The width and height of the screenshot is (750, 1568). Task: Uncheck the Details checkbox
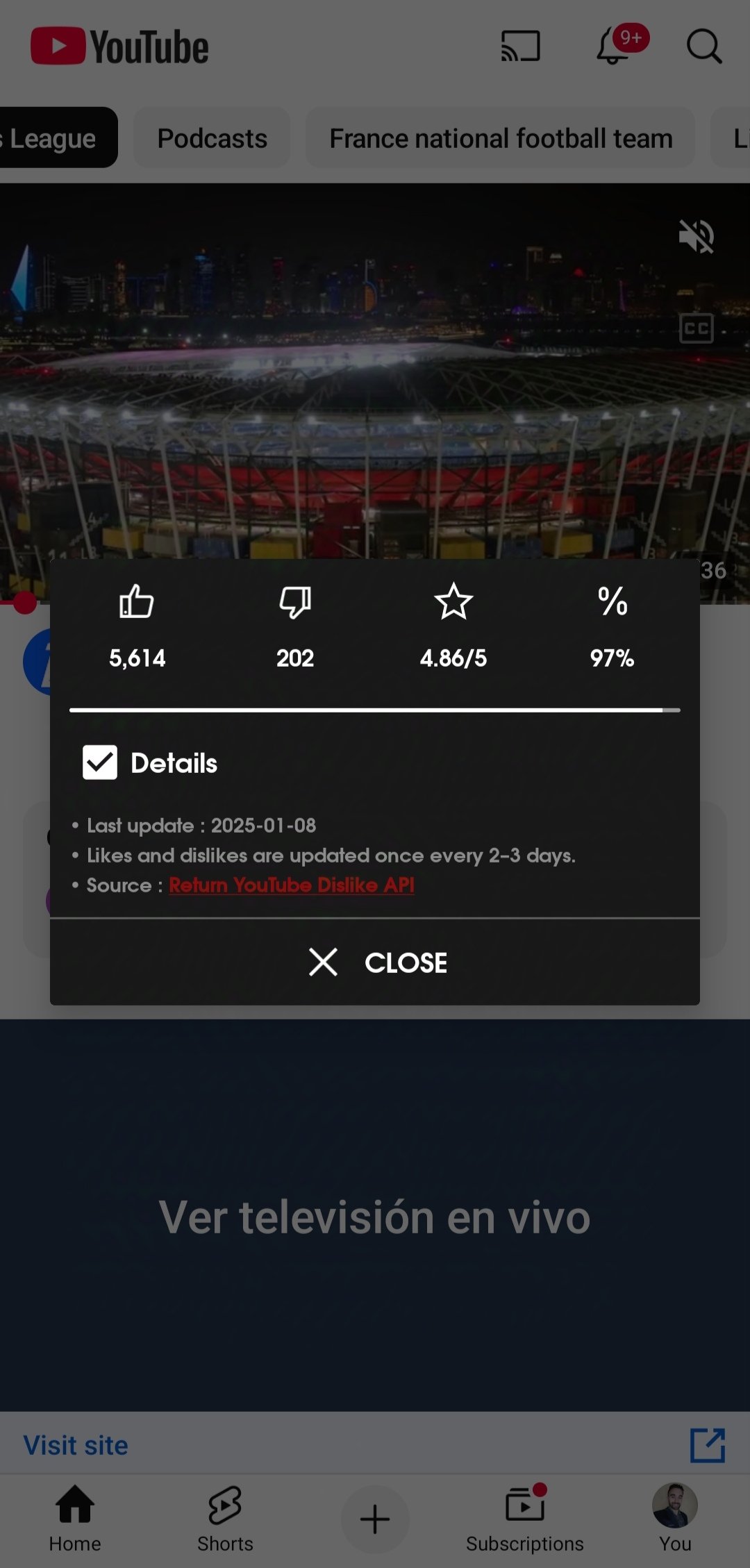(100, 762)
